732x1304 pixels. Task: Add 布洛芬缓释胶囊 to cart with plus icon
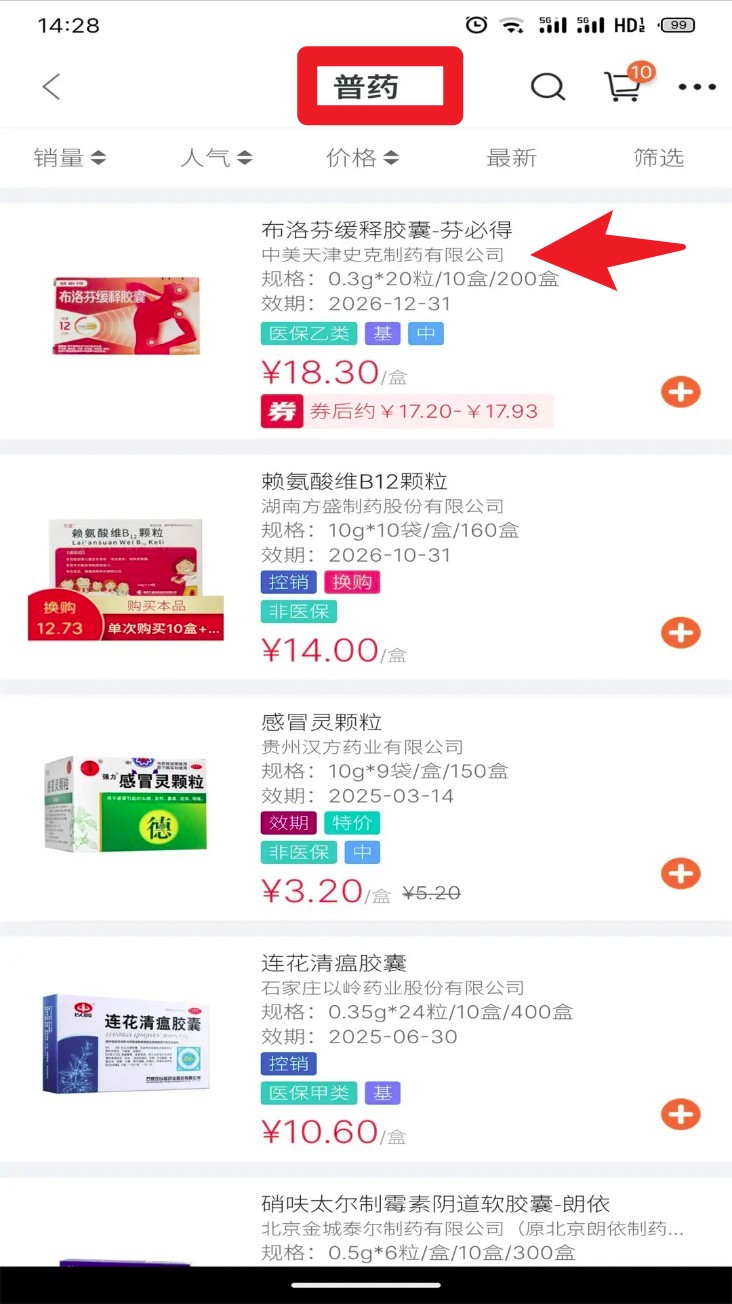click(680, 392)
